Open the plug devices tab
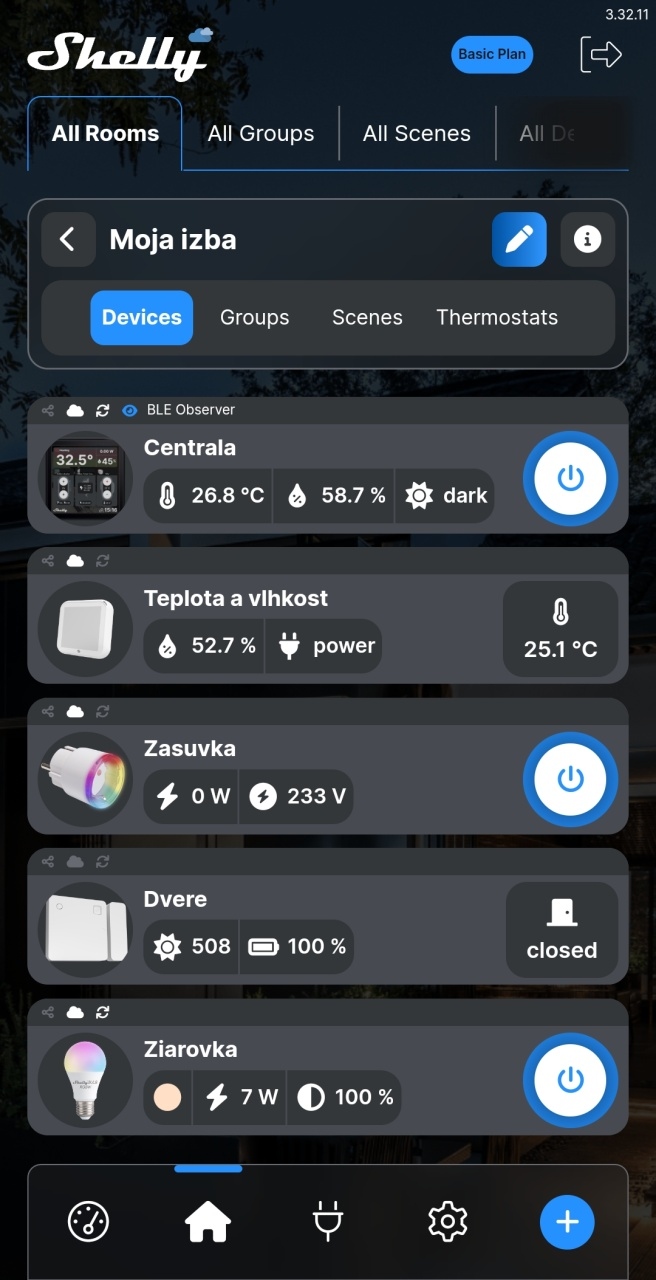Screen dimensions: 656x1280 tap(328, 1221)
